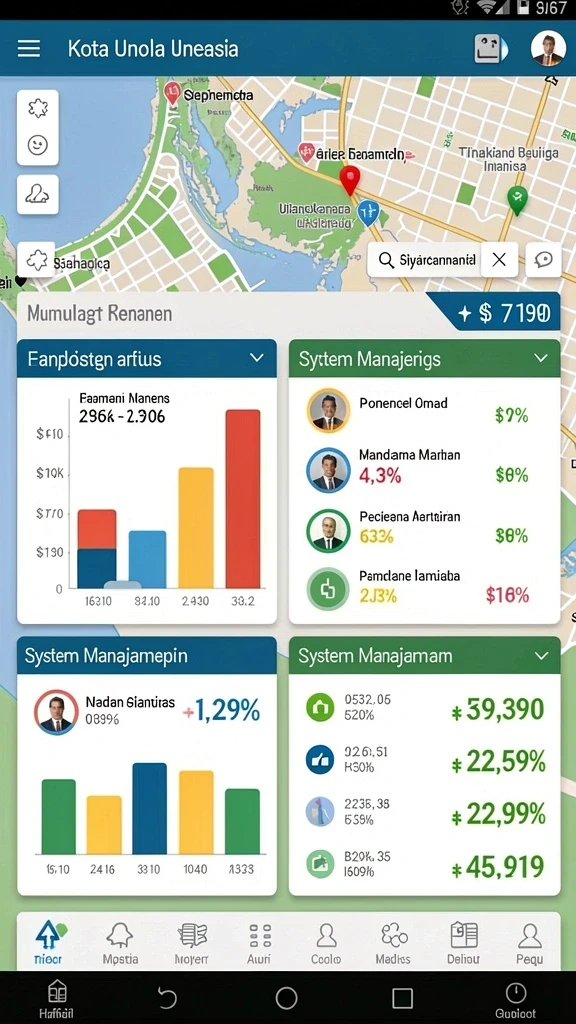Collapse the Fanpöstgn arfius card
This screenshot has height=1024, width=576.
[x=257, y=358]
